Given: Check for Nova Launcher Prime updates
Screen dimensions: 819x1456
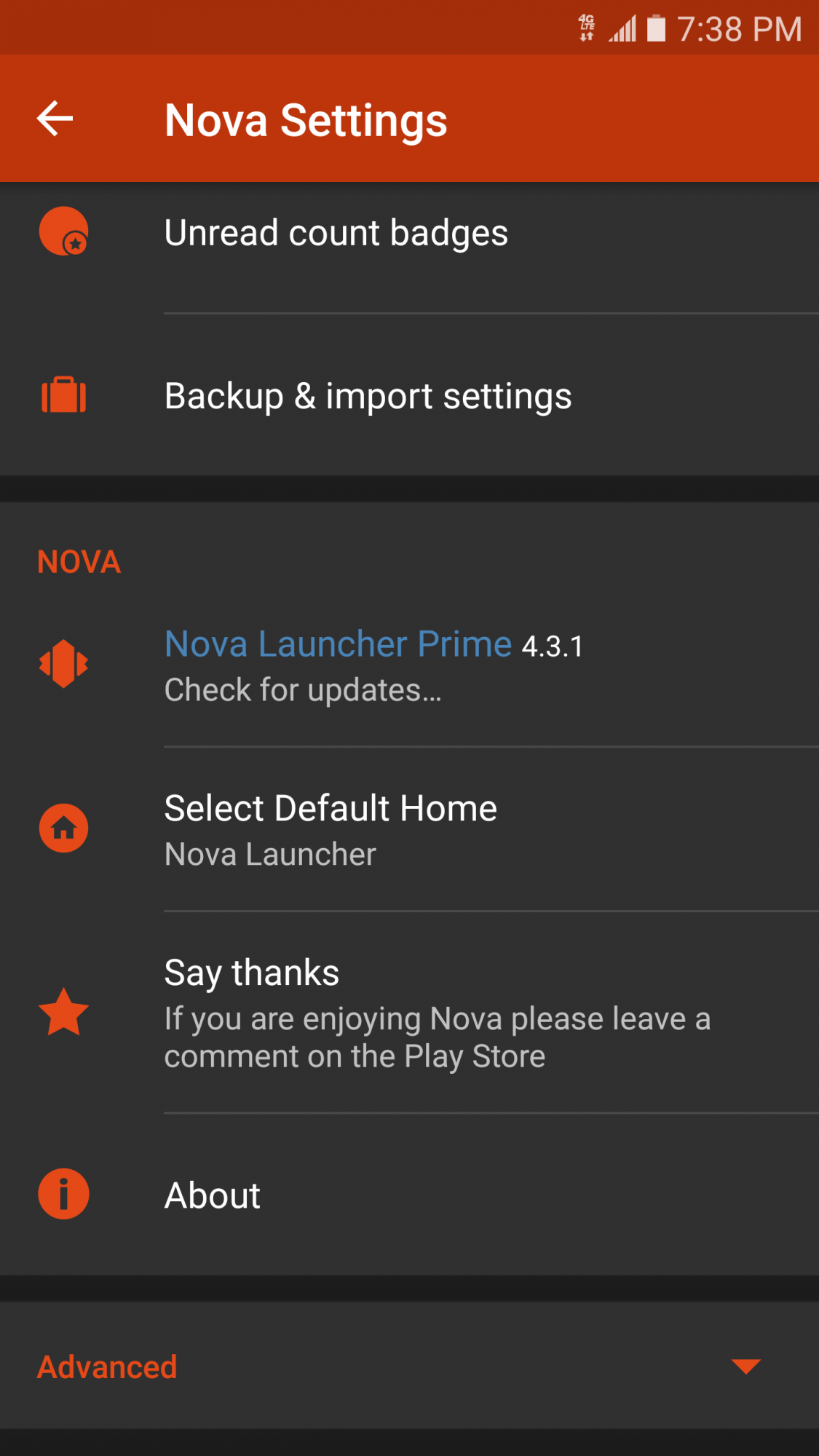Looking at the screenshot, I should tap(409, 665).
